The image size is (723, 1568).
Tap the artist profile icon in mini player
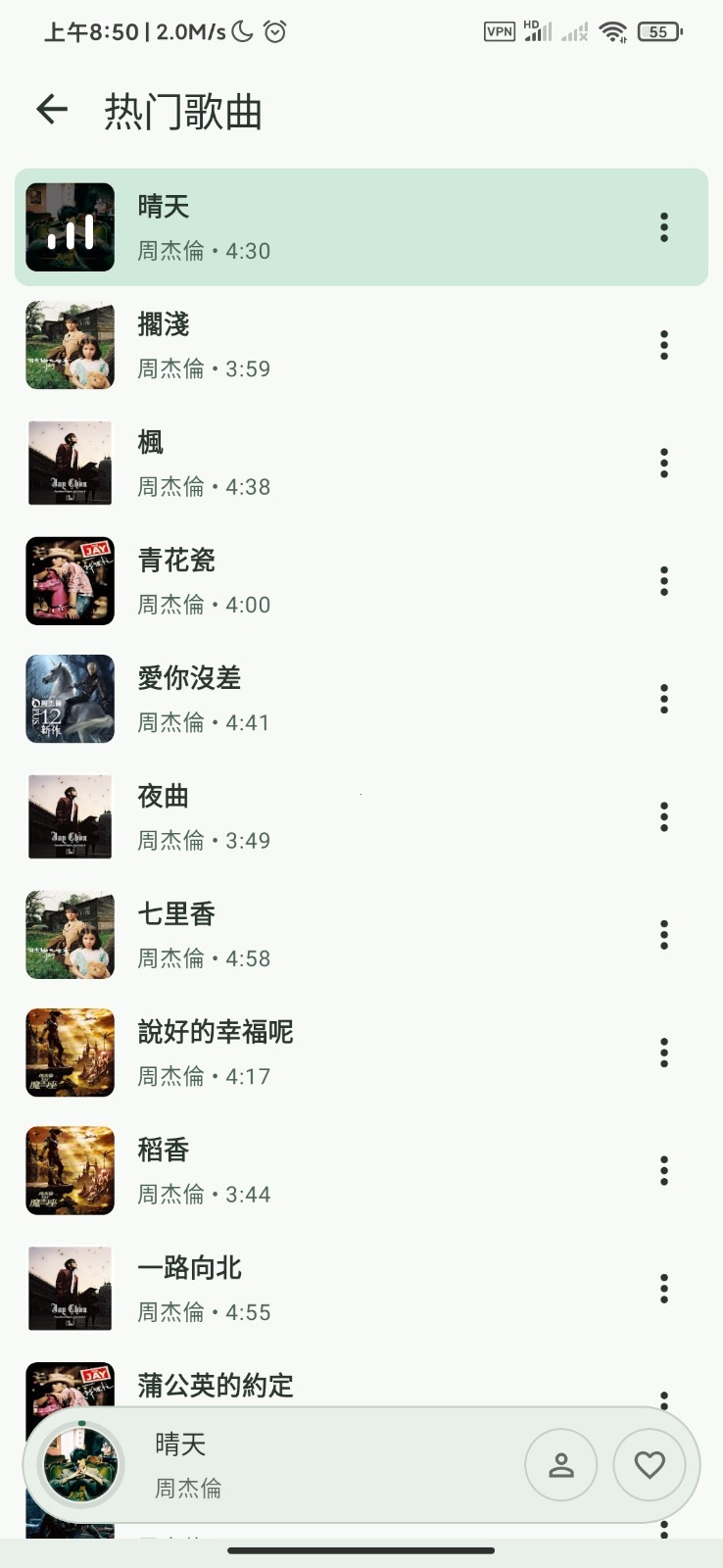[560, 1464]
